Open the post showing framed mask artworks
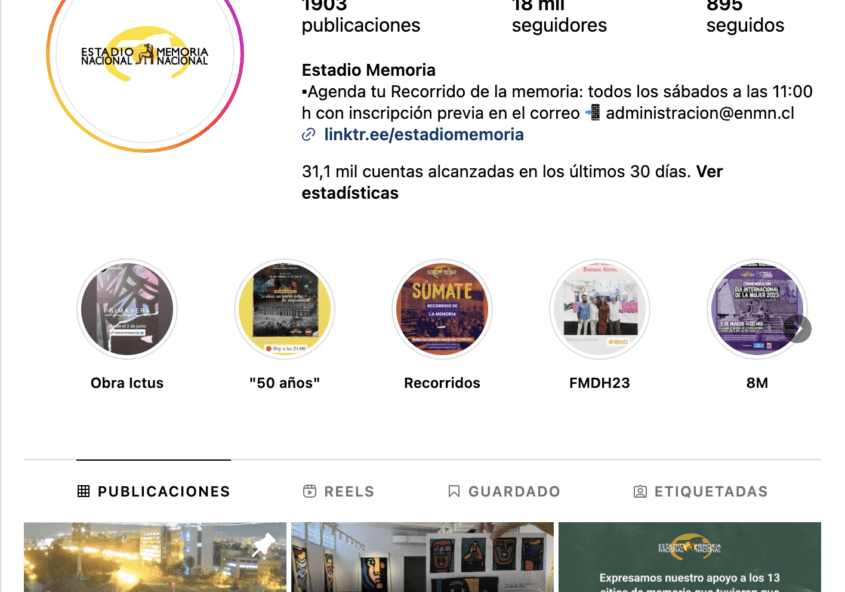Image resolution: width=845 pixels, height=592 pixels. 422,557
